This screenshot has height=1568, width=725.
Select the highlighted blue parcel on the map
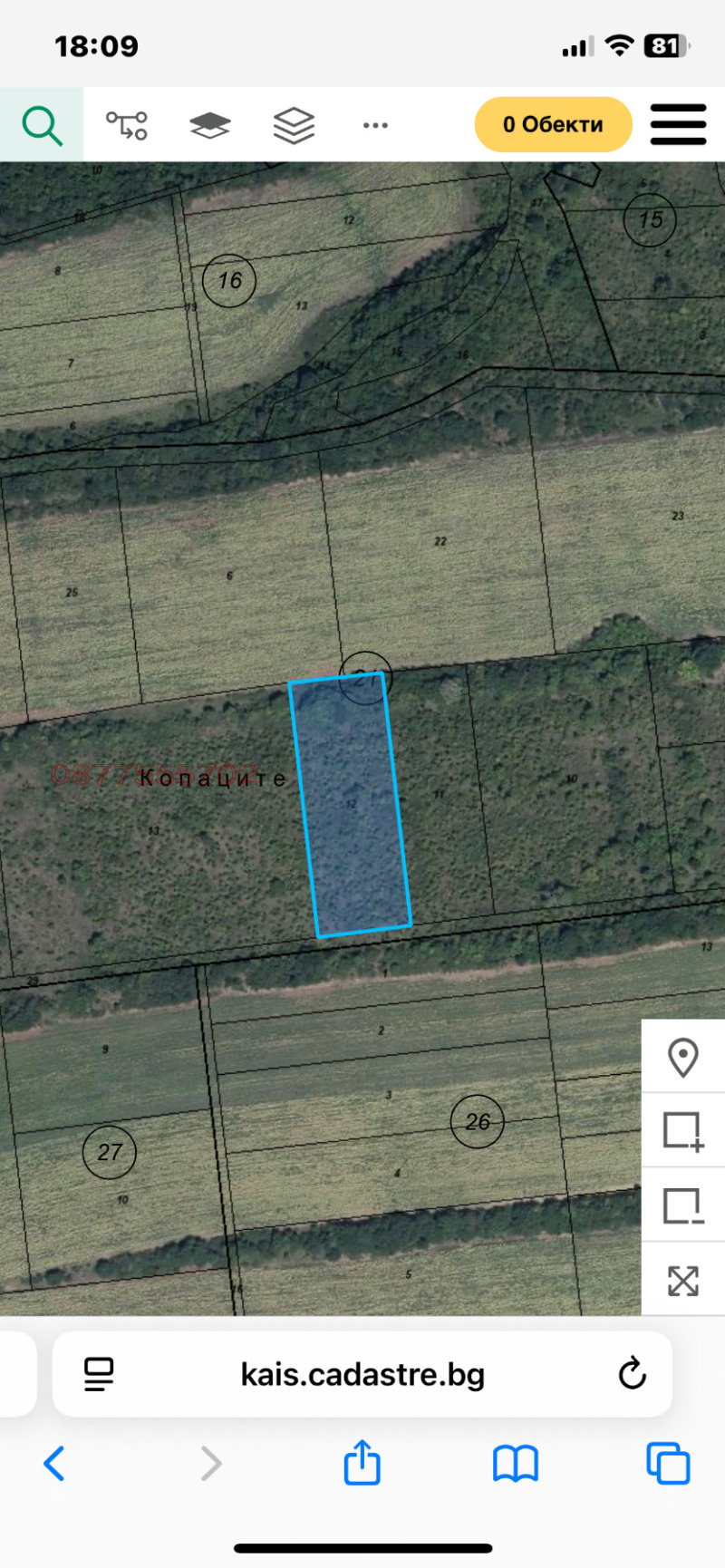352,807
